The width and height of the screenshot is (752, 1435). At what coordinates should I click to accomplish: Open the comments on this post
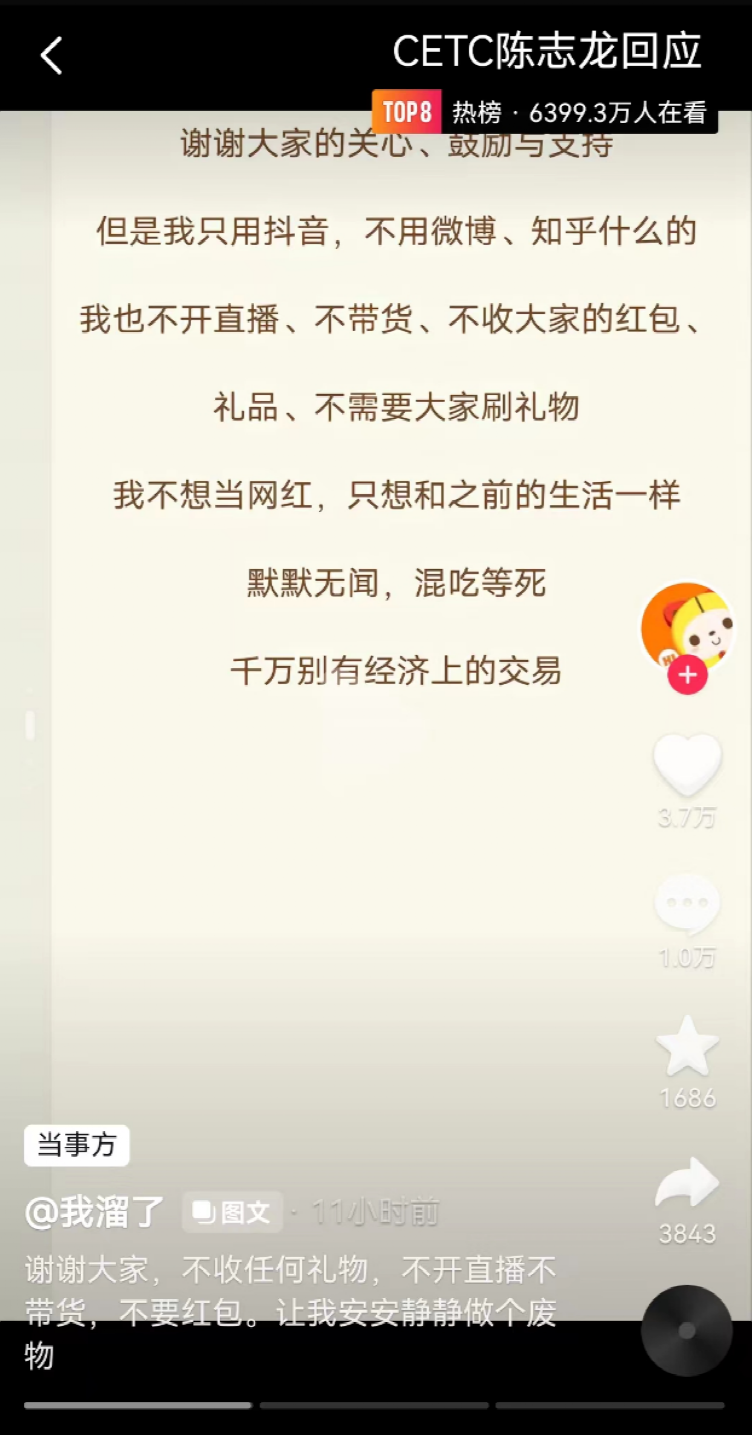pyautogui.click(x=687, y=905)
